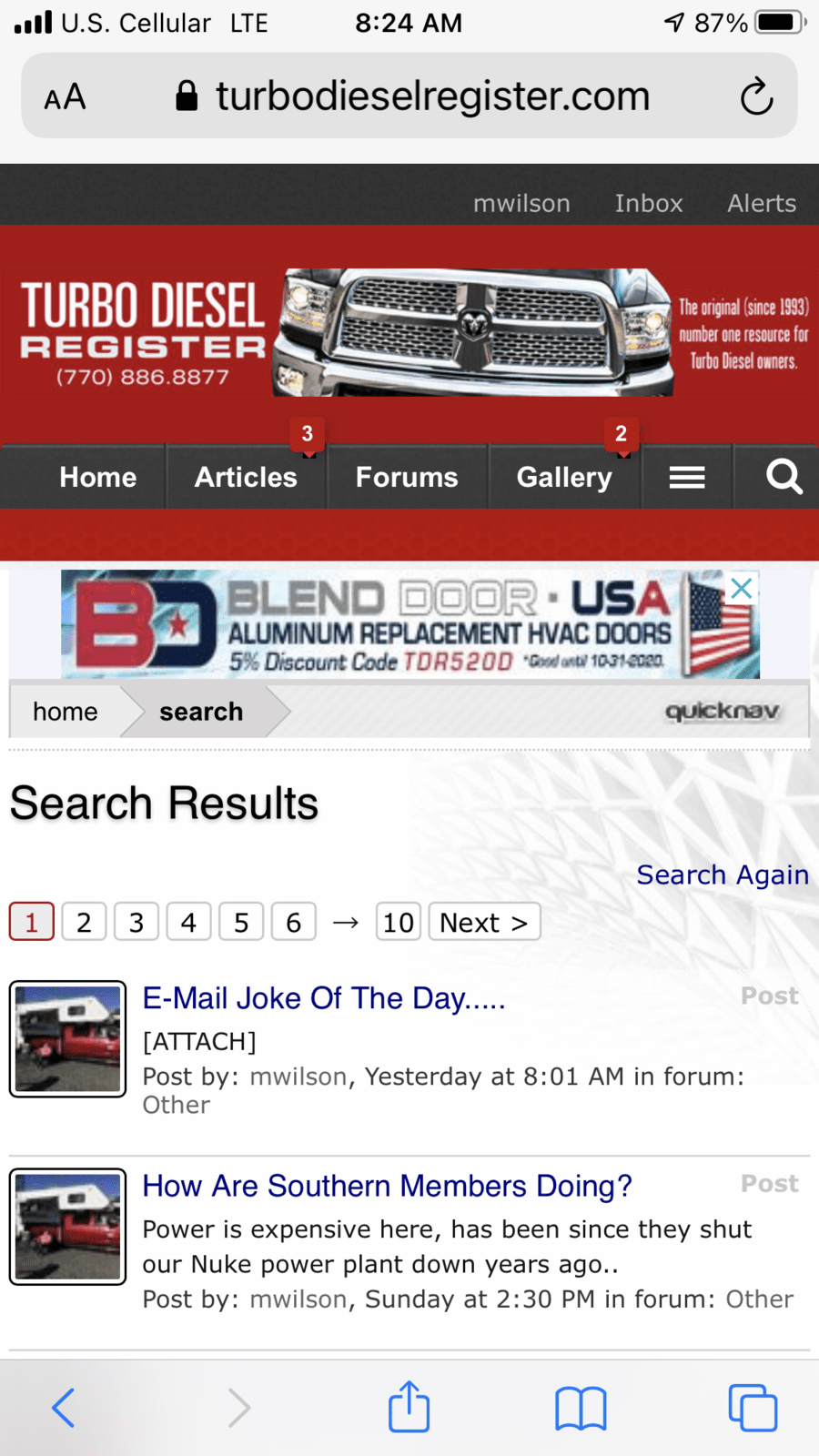Open the Articles section
The height and width of the screenshot is (1456, 819).
coord(246,477)
